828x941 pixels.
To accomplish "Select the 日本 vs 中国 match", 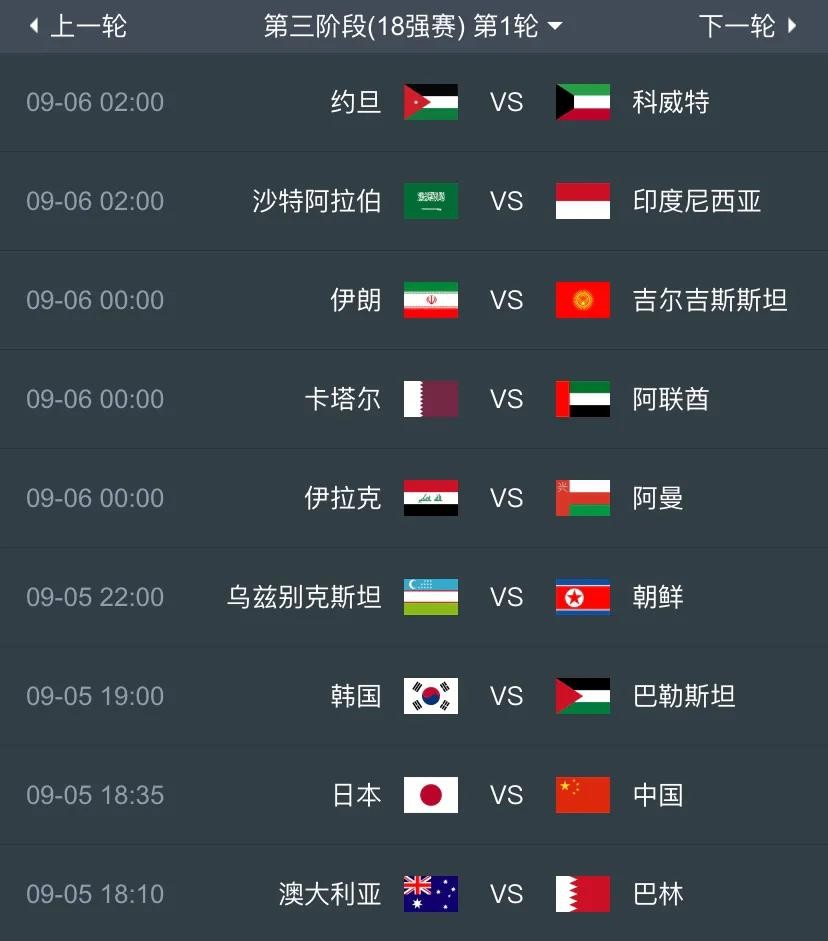I will point(506,795).
